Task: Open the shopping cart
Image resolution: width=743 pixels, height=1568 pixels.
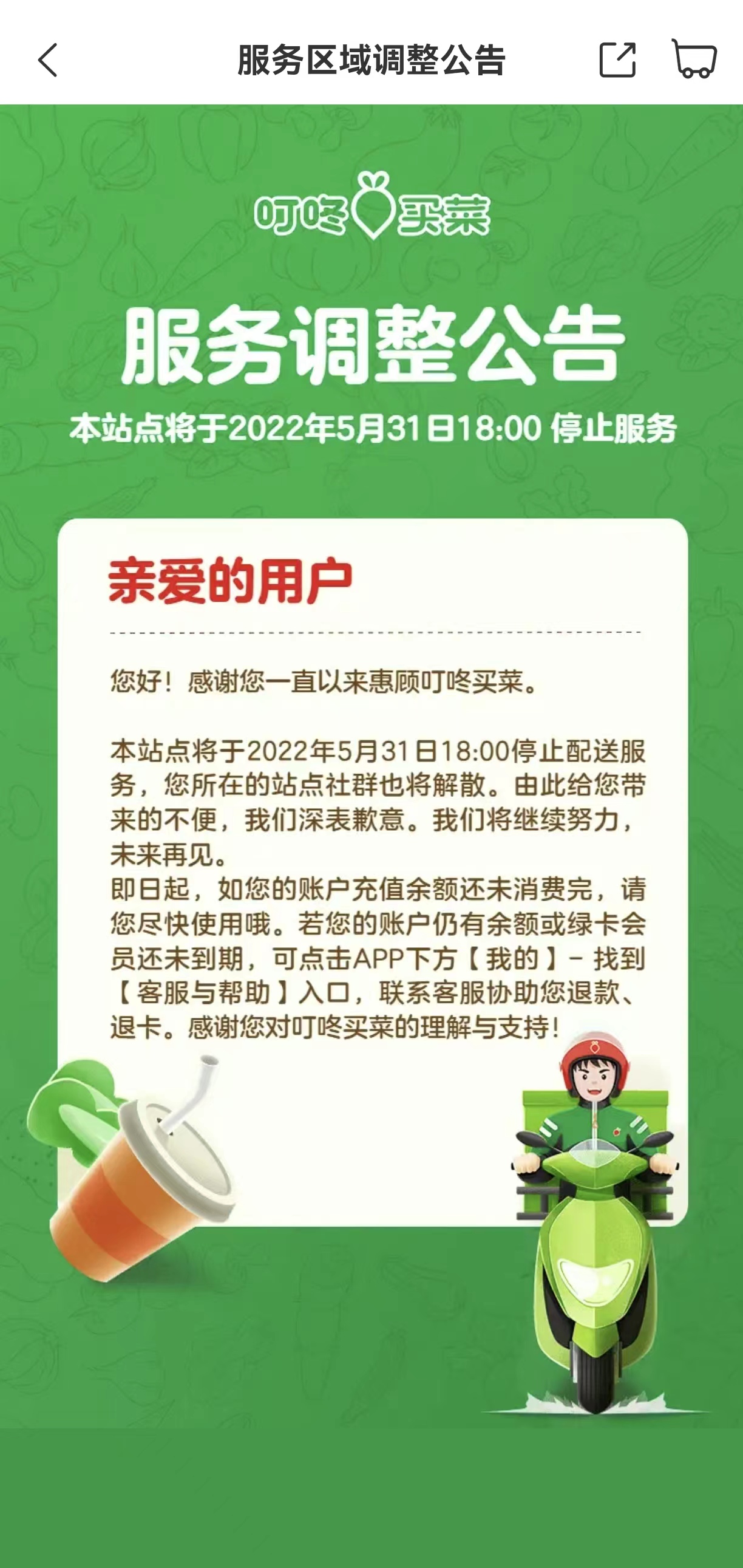Action: click(694, 59)
